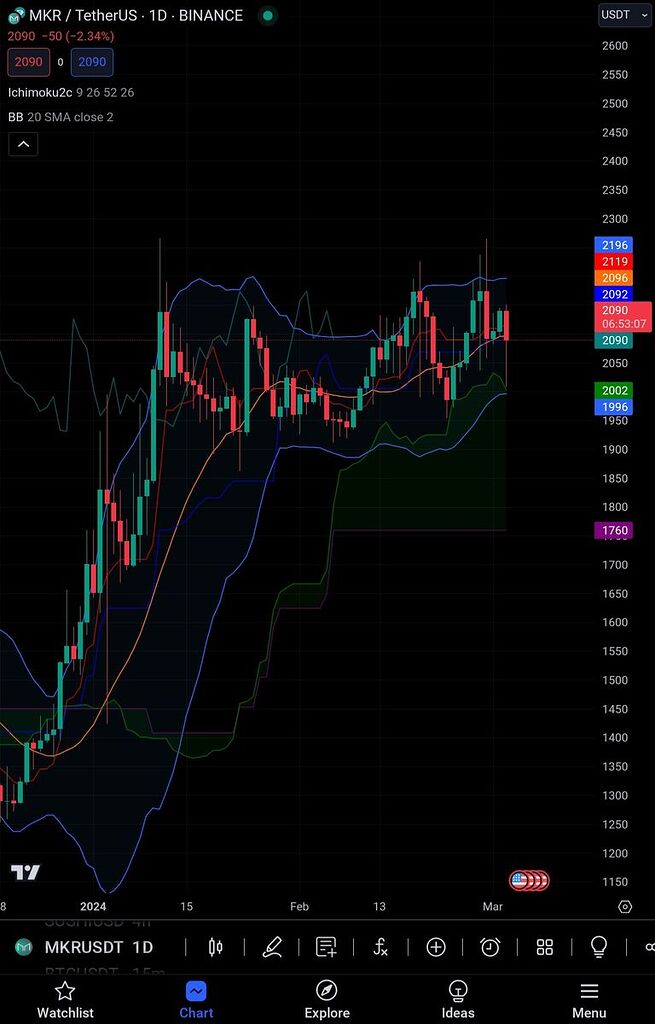655x1024 pixels.
Task: Open the indicators fx menu
Action: point(380,947)
